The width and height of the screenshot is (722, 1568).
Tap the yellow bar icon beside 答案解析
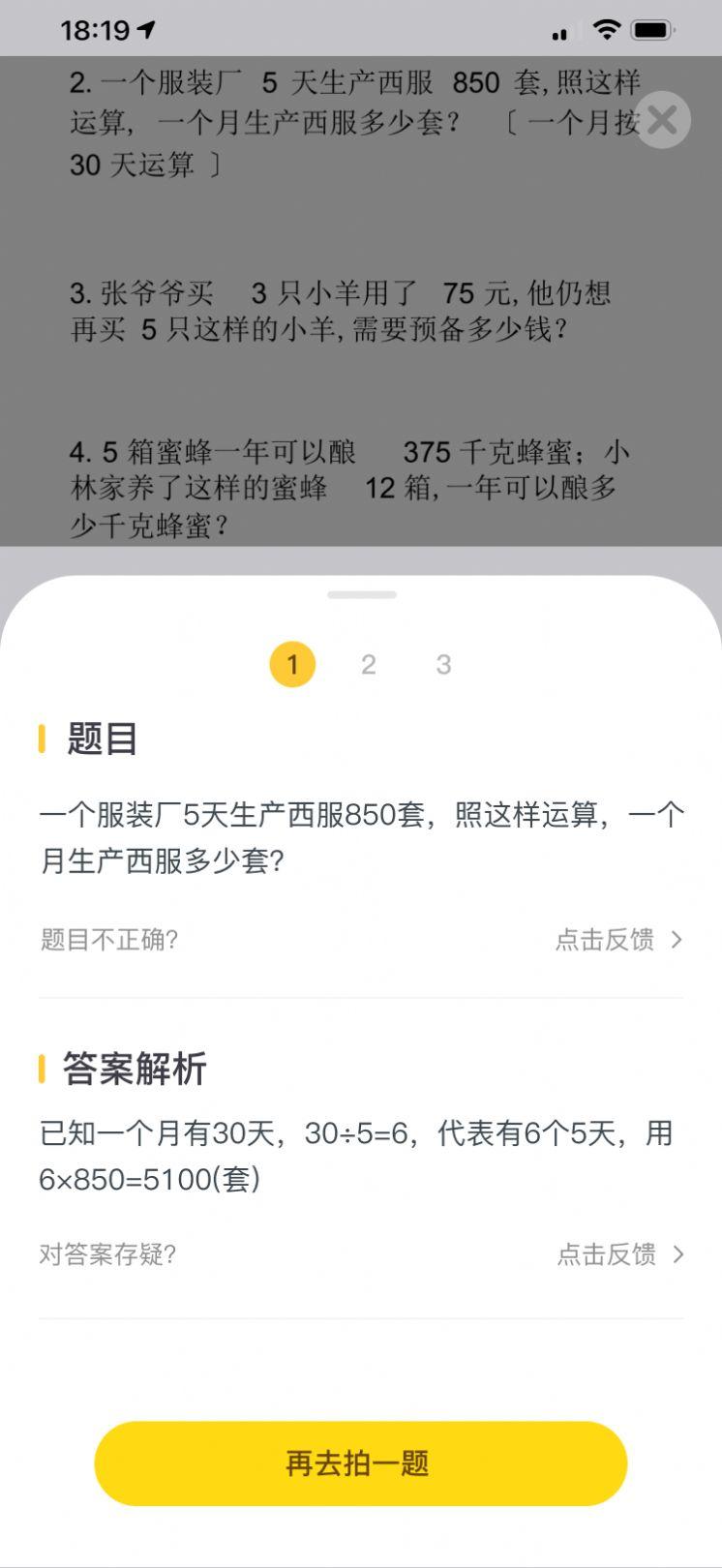[x=42, y=1069]
